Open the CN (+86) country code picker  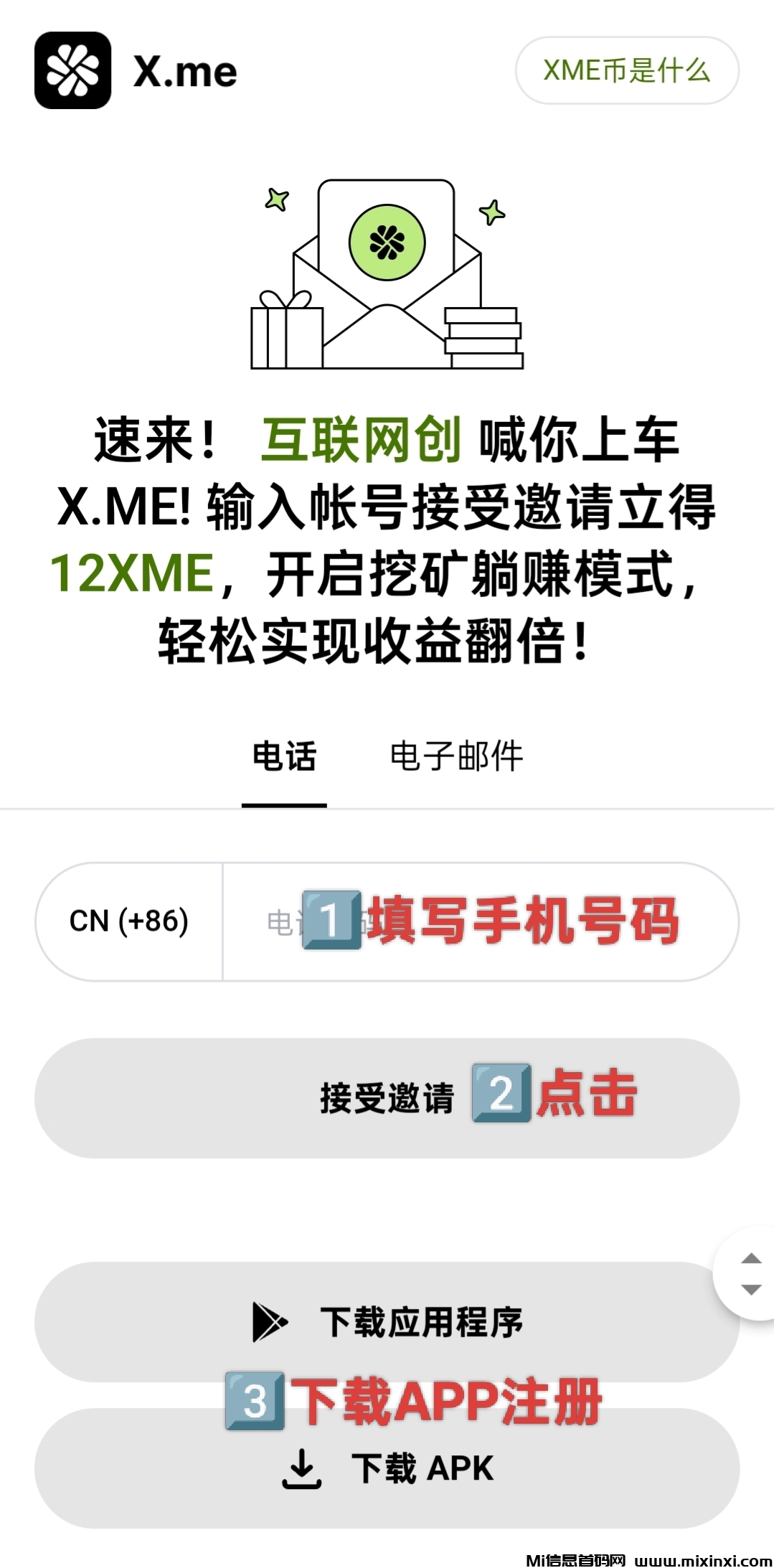click(129, 921)
